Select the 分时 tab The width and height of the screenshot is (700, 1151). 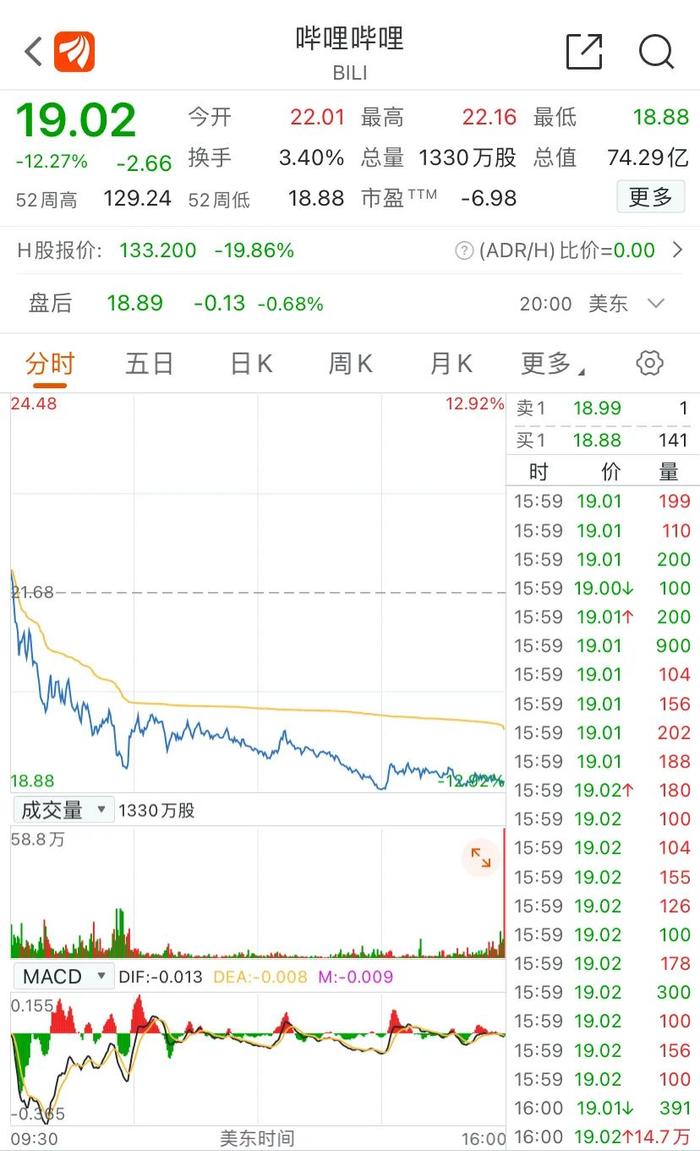tap(50, 363)
